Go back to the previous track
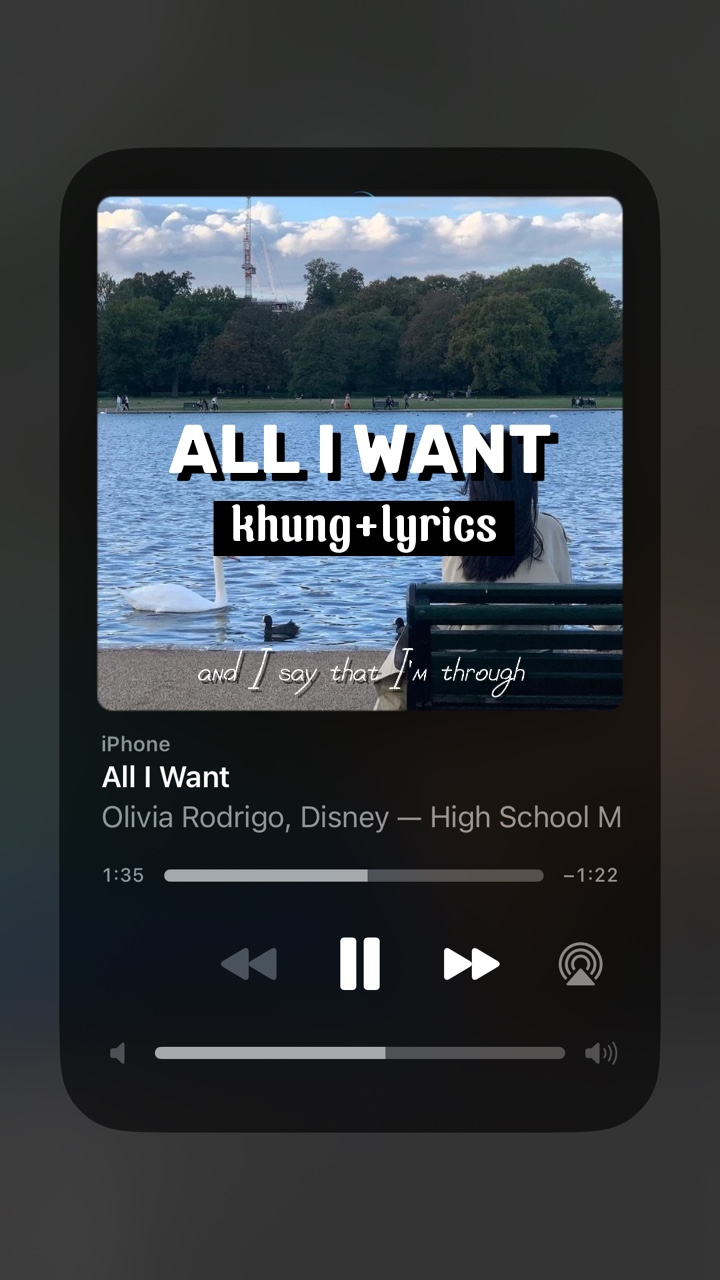Image resolution: width=720 pixels, height=1280 pixels. point(248,964)
